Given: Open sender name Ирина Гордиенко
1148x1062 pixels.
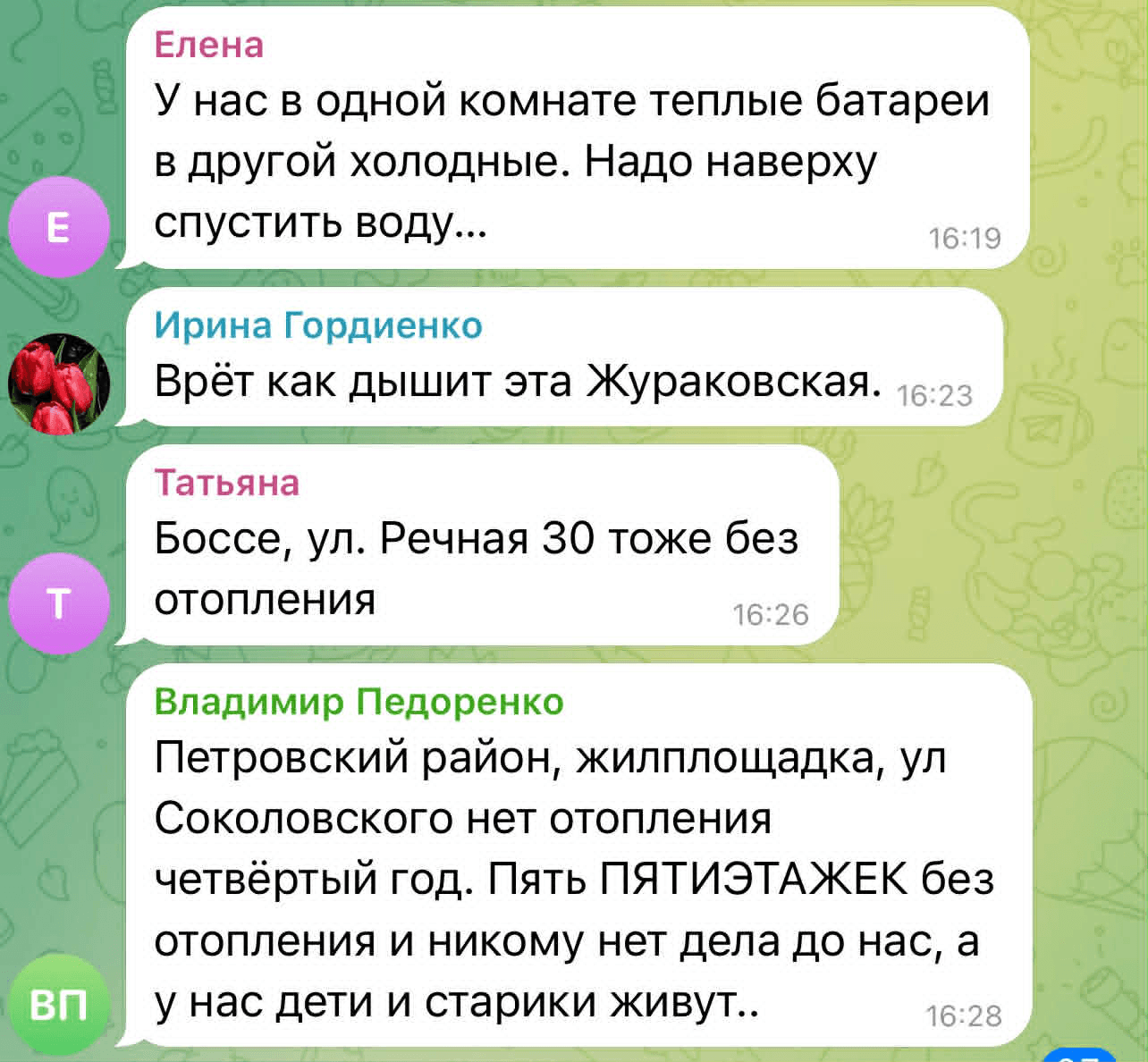Looking at the screenshot, I should pyautogui.click(x=318, y=325).
